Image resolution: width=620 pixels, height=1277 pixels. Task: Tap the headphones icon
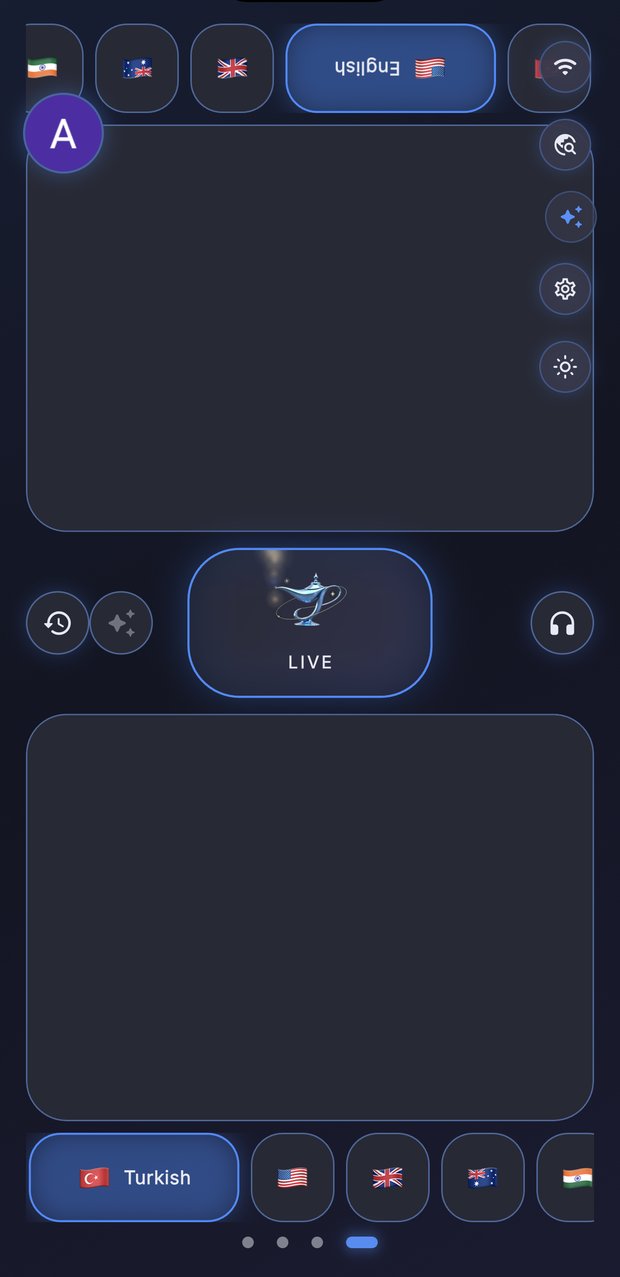[x=562, y=623]
